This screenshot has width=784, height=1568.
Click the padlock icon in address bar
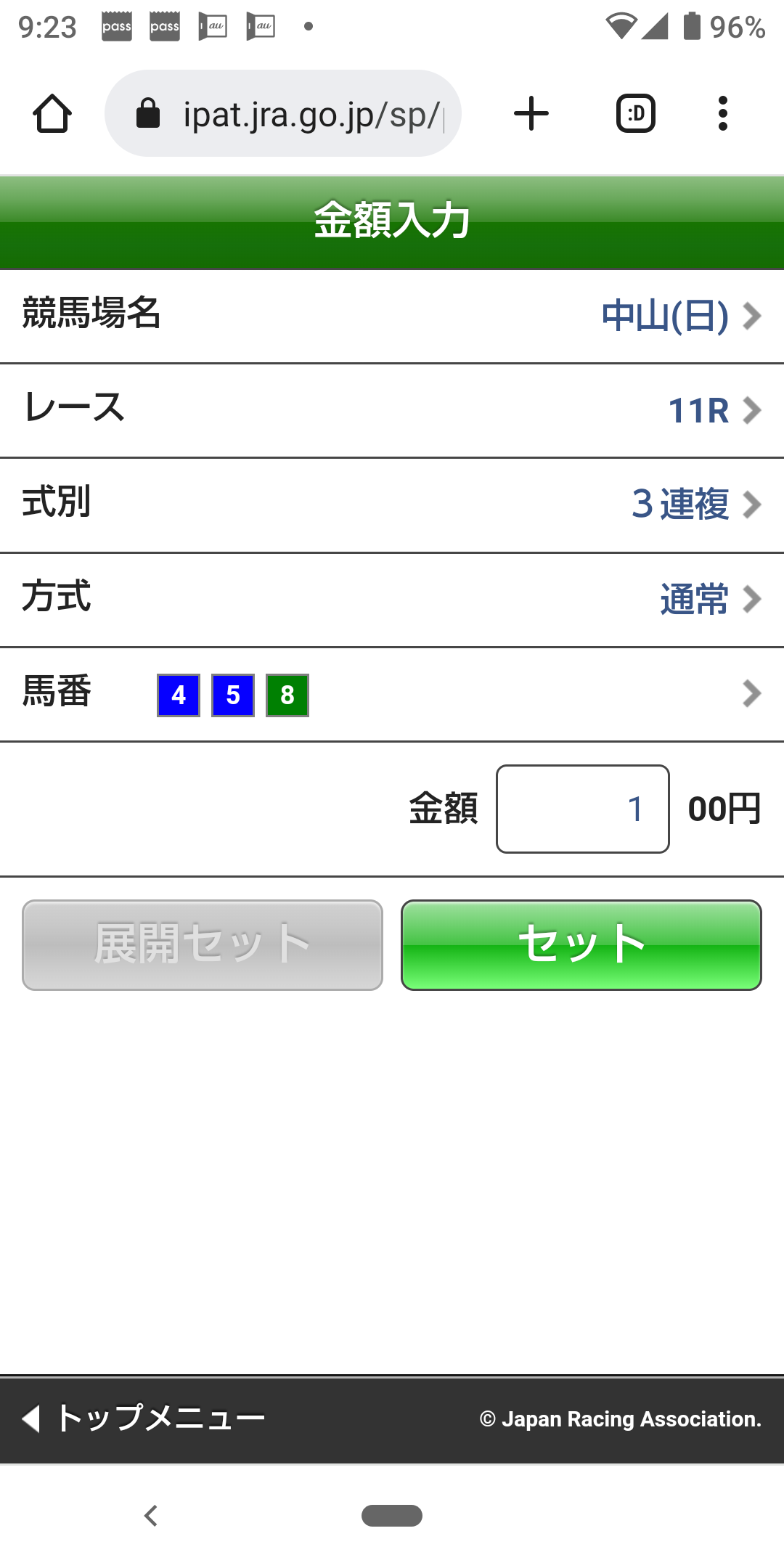tap(149, 113)
